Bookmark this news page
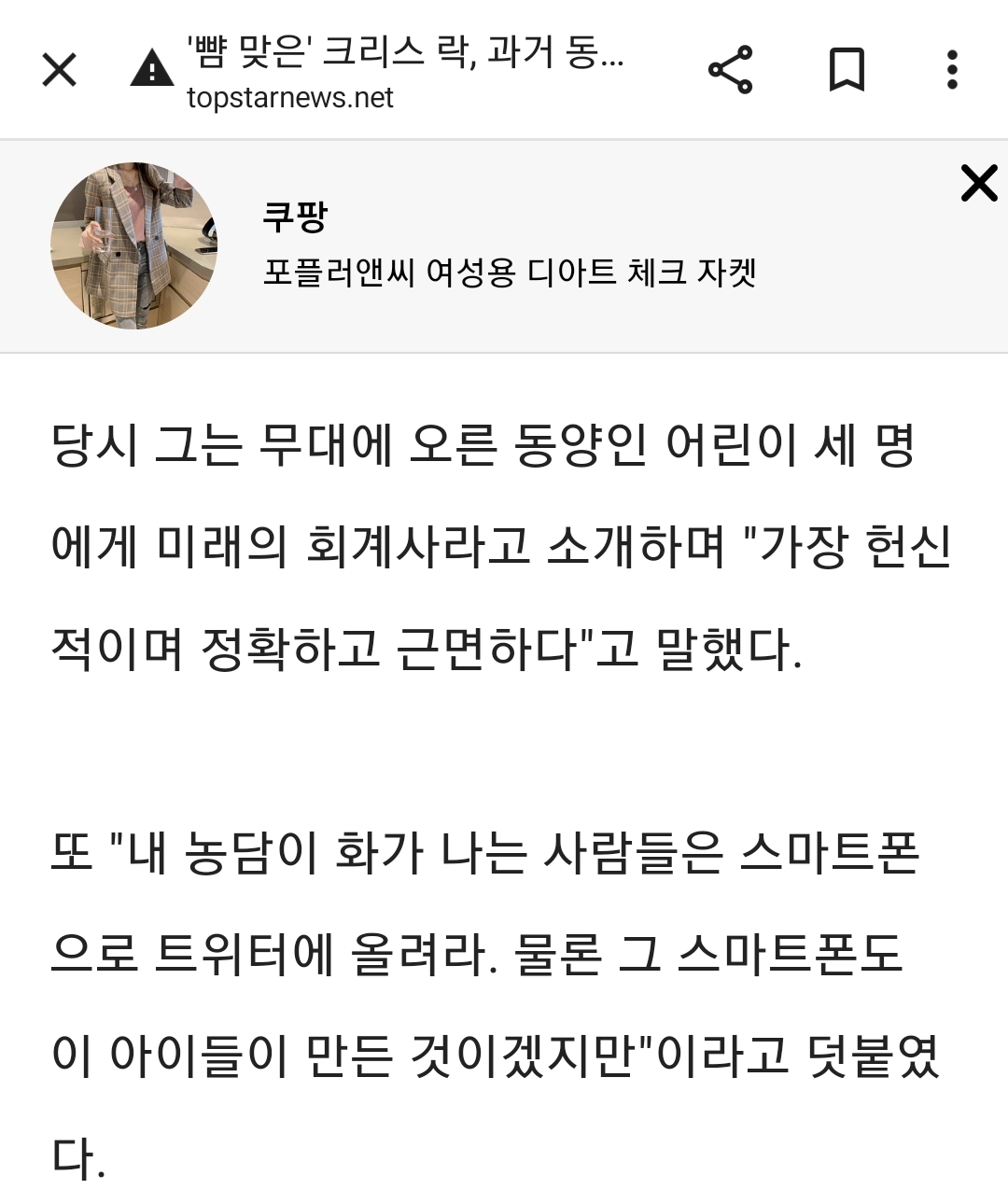The width and height of the screenshot is (1008, 1203). 847,70
